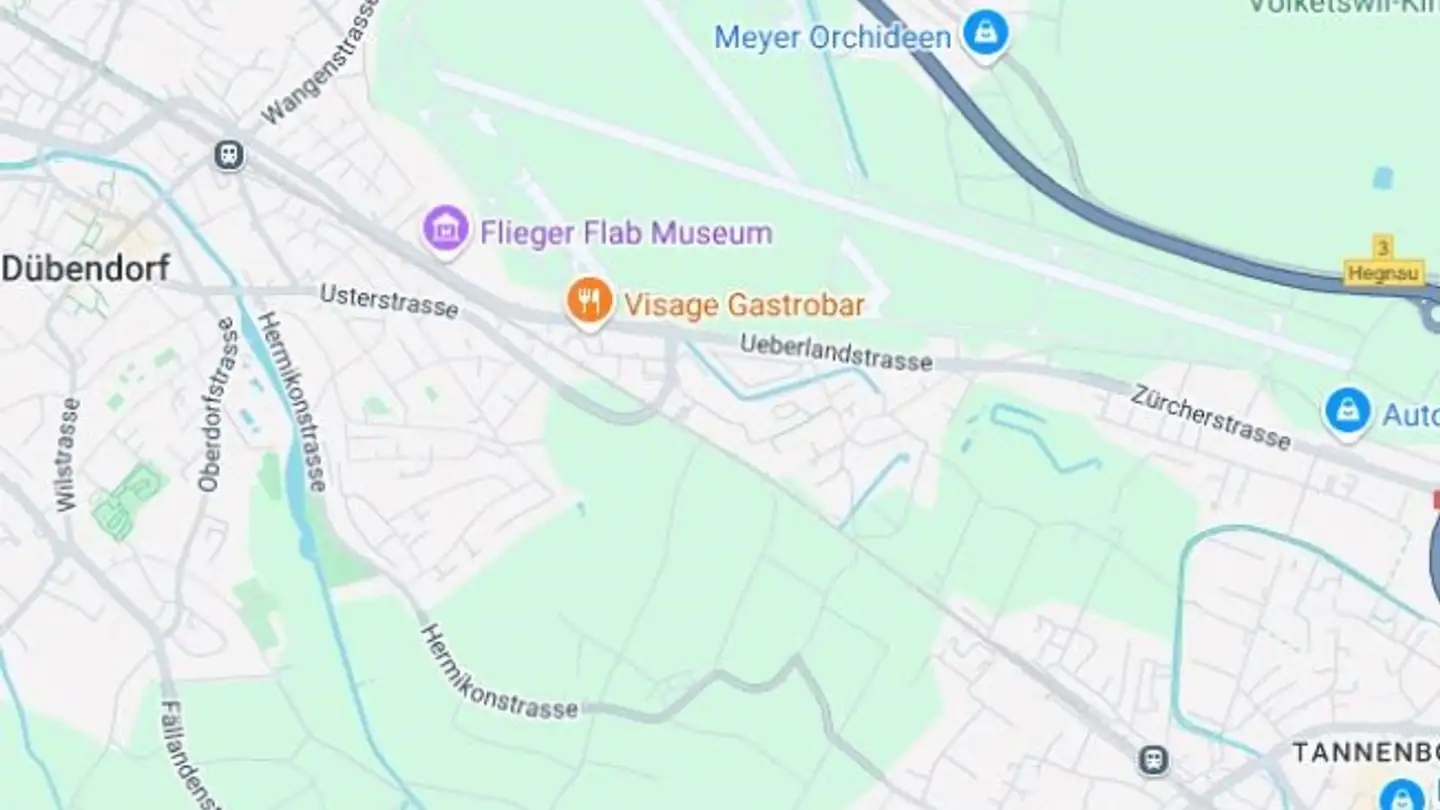1440x810 pixels.
Task: Open the Flieger Flab Museum pin
Action: [446, 230]
